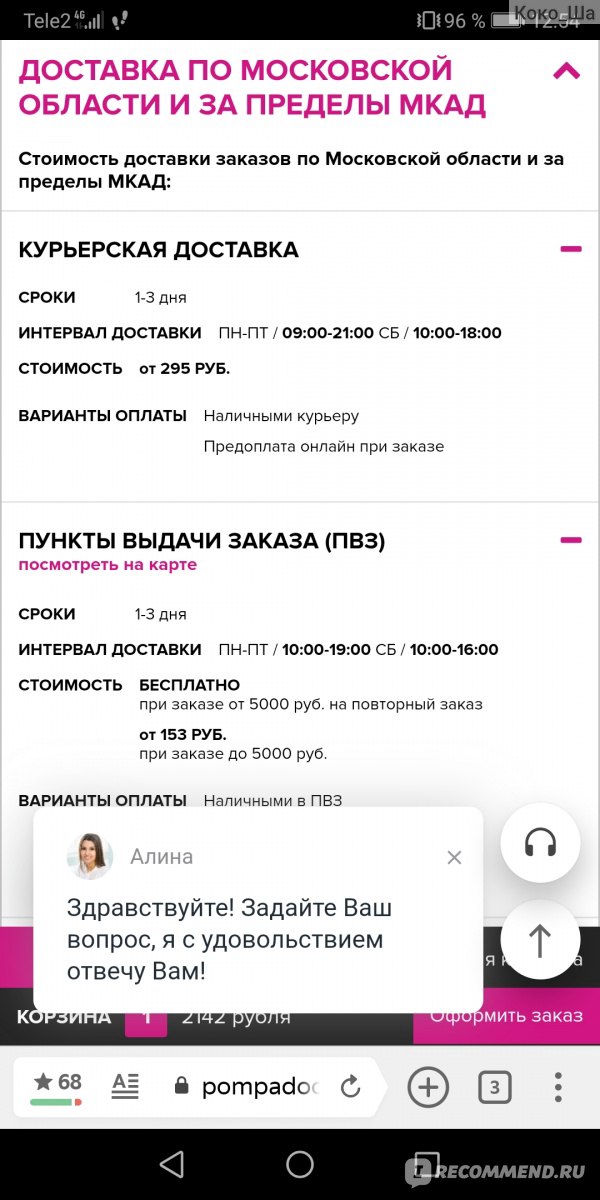Open the tab switcher showing 3 tabs
This screenshot has height=1200, width=600.
tap(494, 1087)
